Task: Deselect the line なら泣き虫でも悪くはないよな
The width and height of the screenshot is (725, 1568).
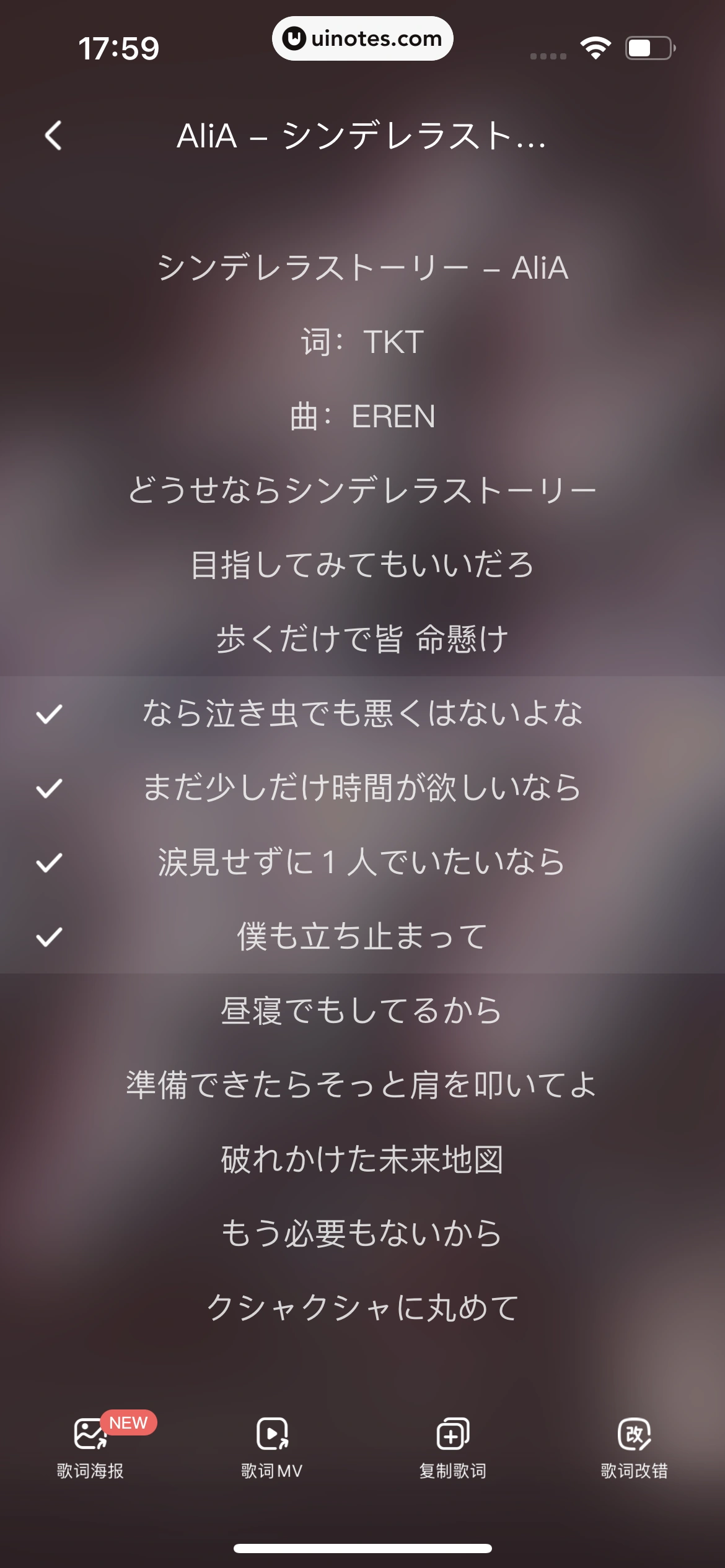Action: coord(362,713)
